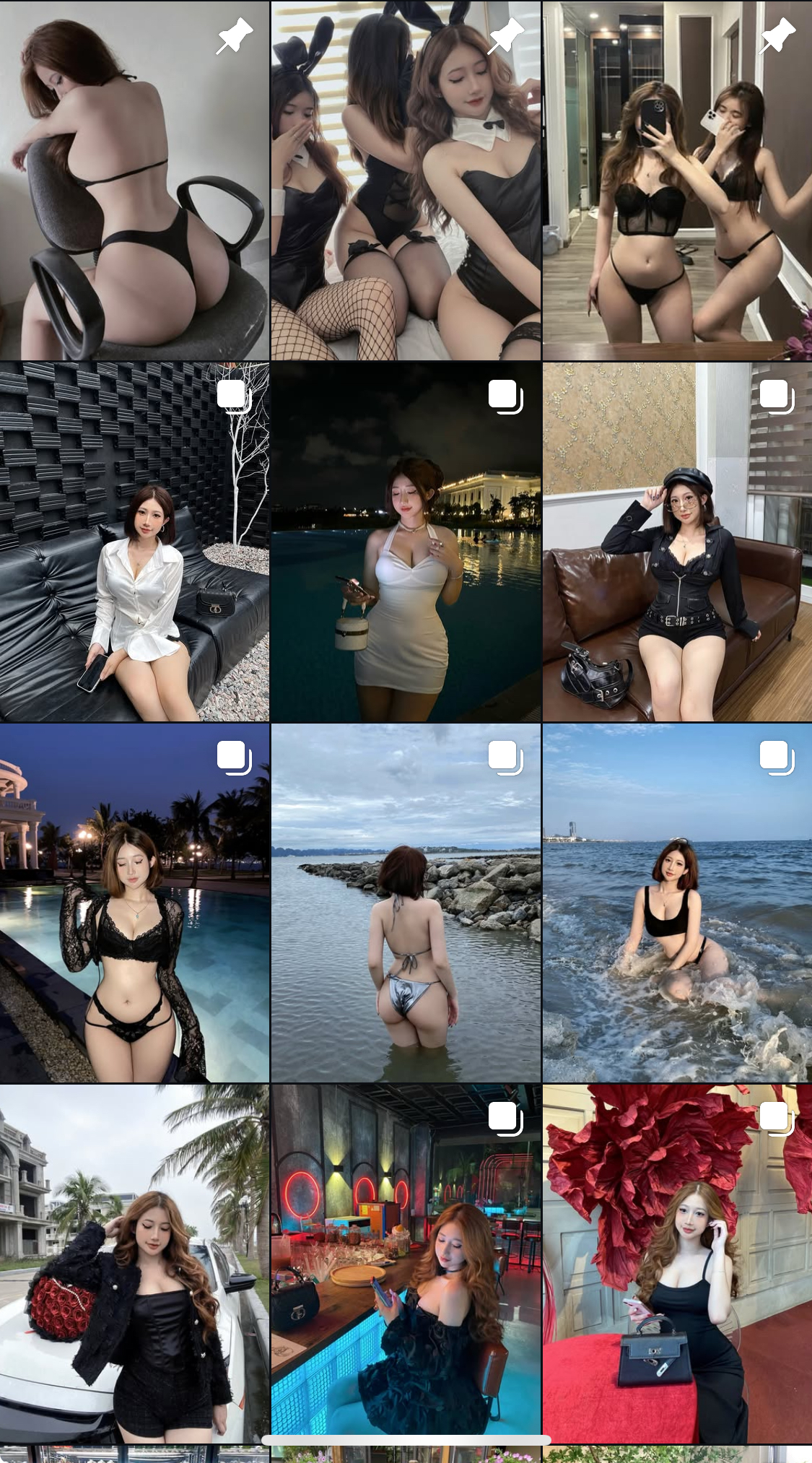
Task: Open the pinned mirror selfie post
Action: click(677, 181)
